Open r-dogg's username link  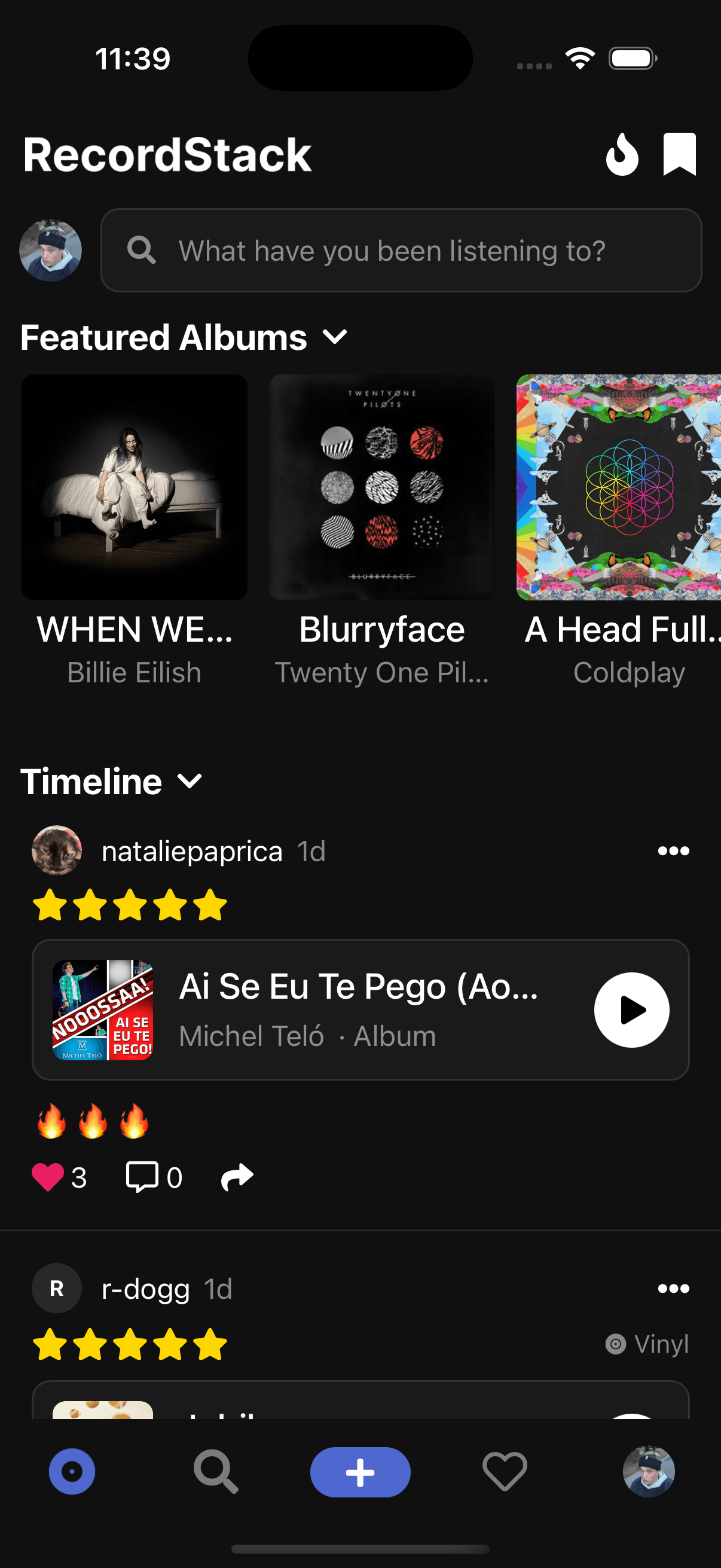(145, 1288)
